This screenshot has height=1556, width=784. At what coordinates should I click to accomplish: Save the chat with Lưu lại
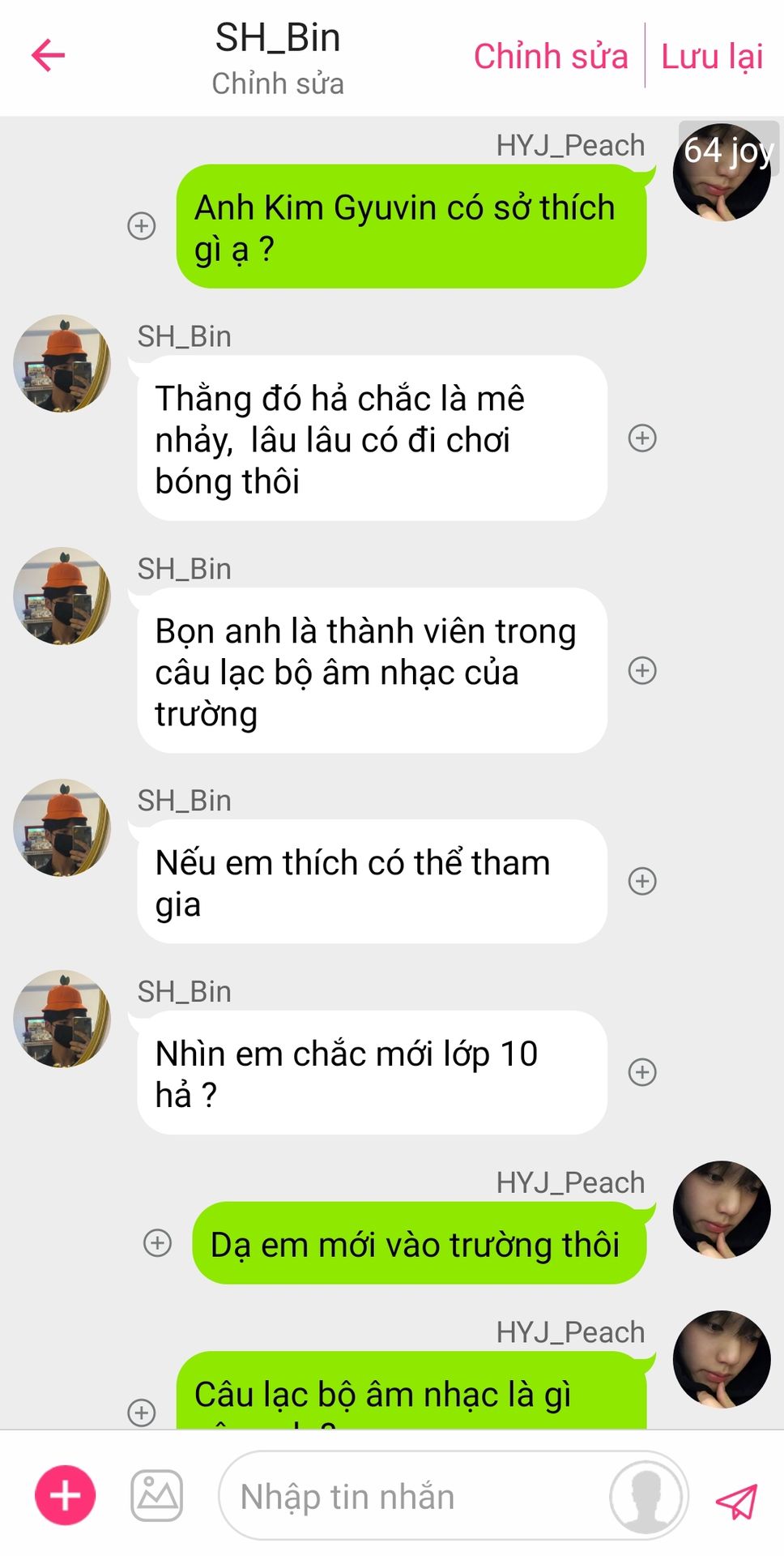point(712,57)
